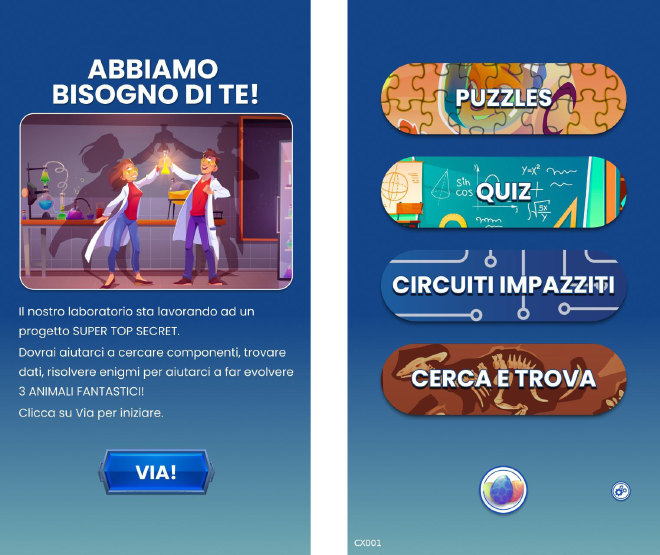Open the PUZZLES game

(503, 98)
